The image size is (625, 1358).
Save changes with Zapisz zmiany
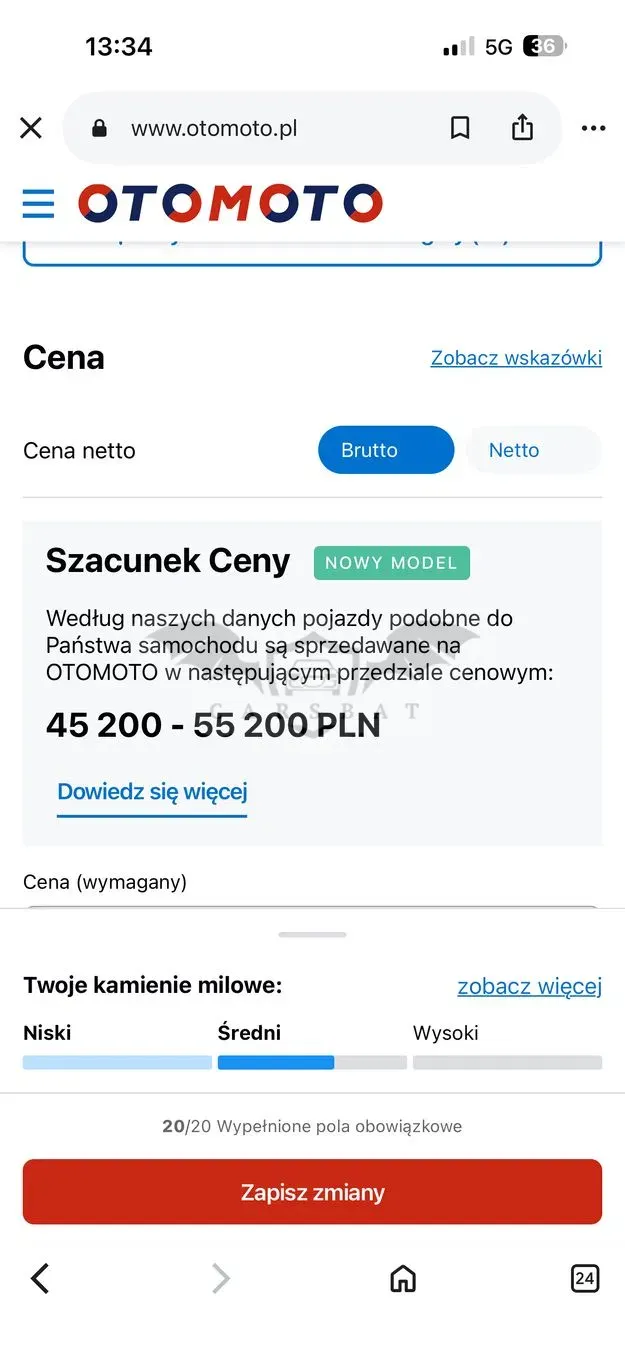[312, 1192]
